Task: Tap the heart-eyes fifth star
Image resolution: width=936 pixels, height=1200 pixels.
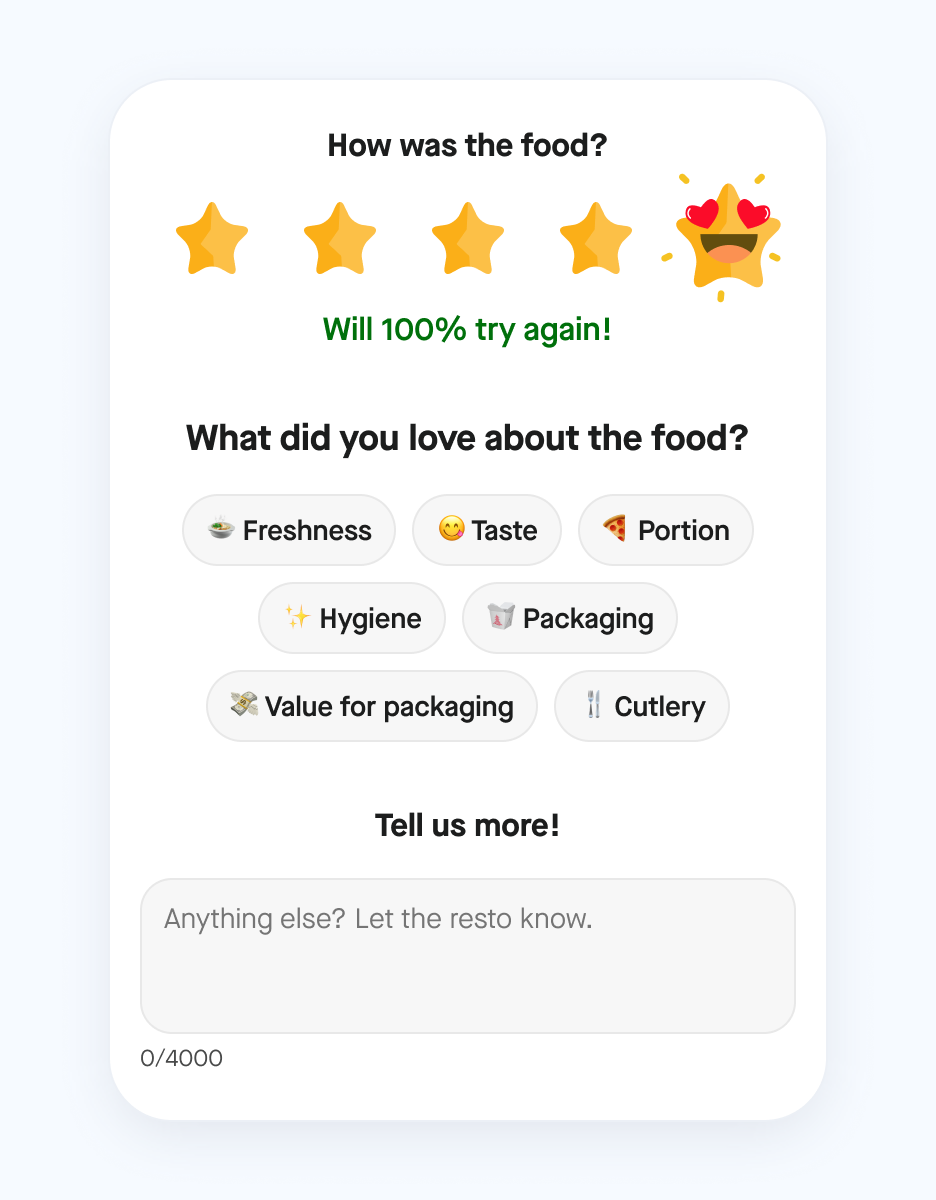Action: pyautogui.click(x=722, y=238)
